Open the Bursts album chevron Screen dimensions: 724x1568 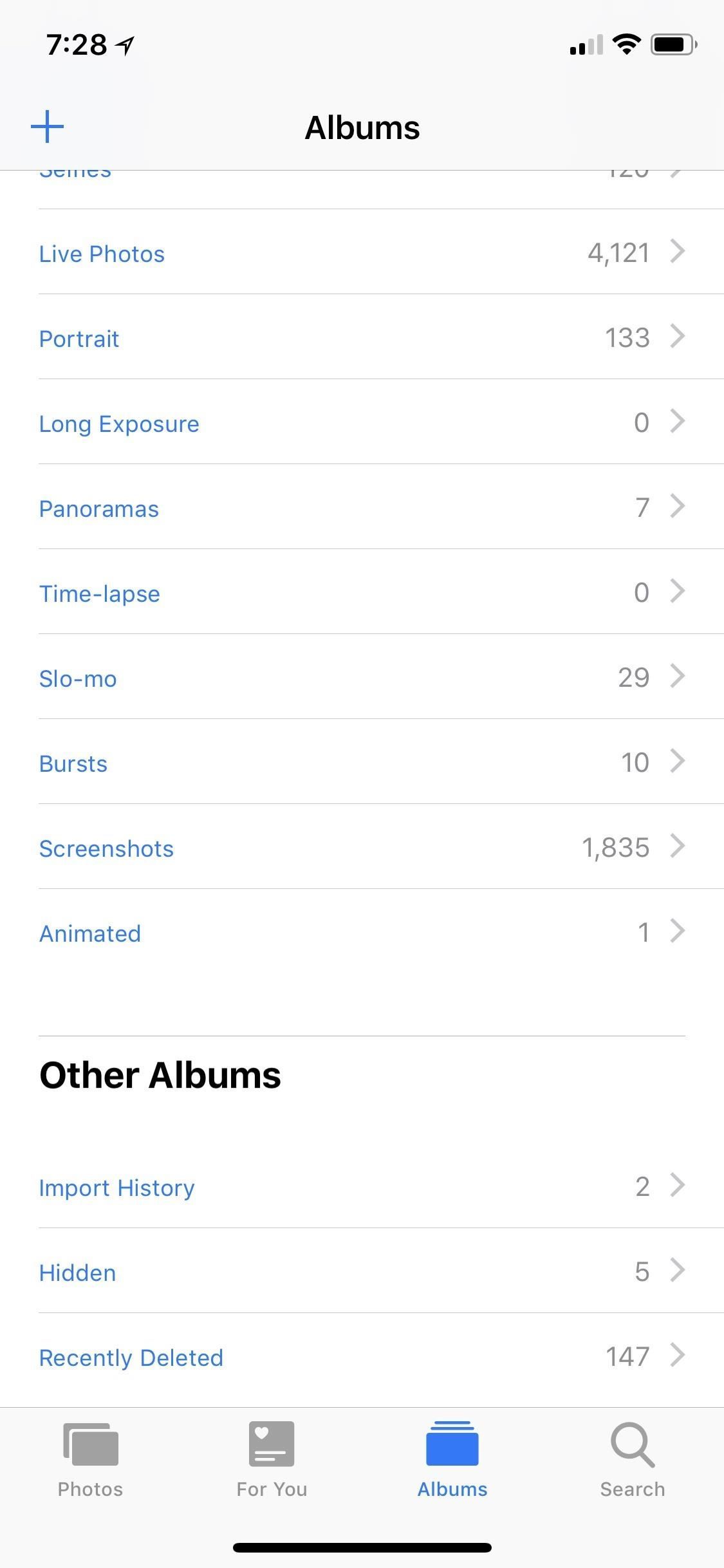pyautogui.click(x=678, y=762)
